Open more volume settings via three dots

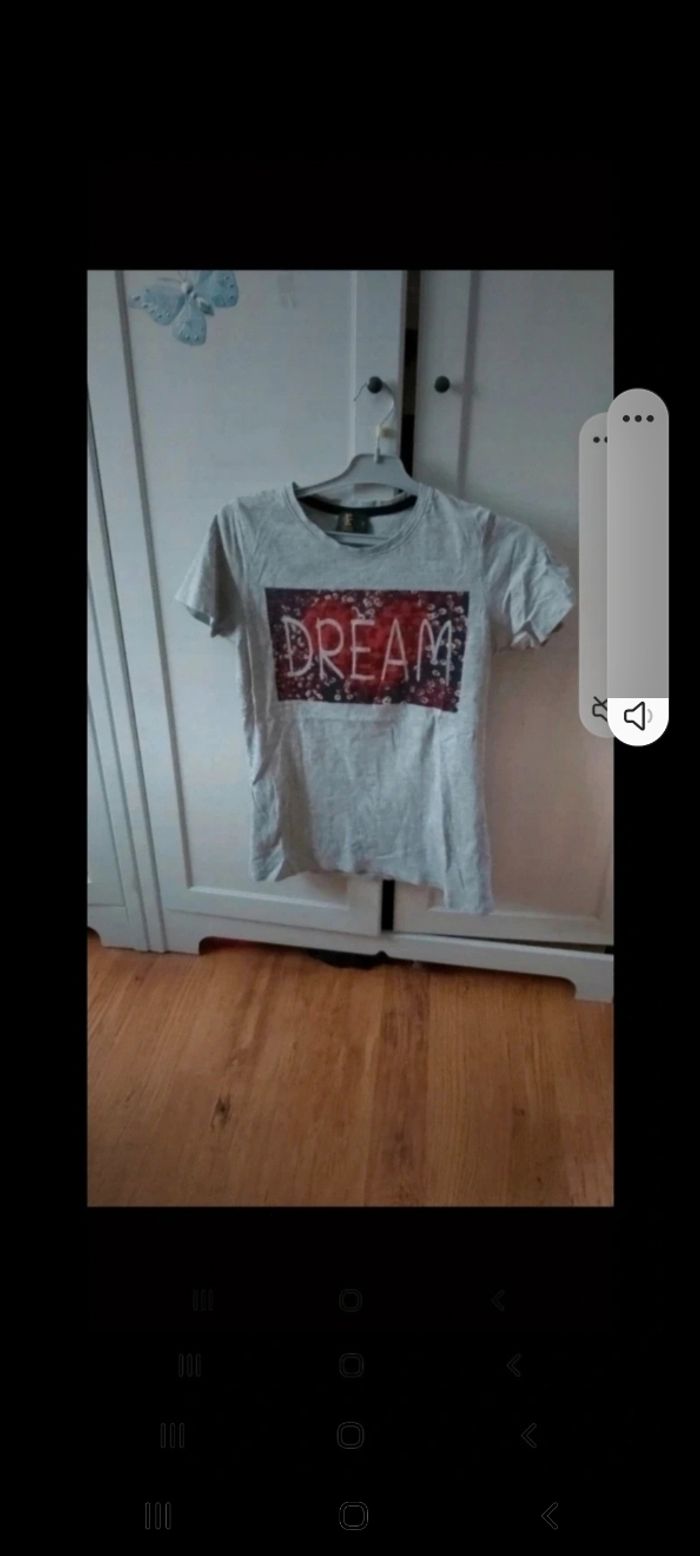pos(637,419)
